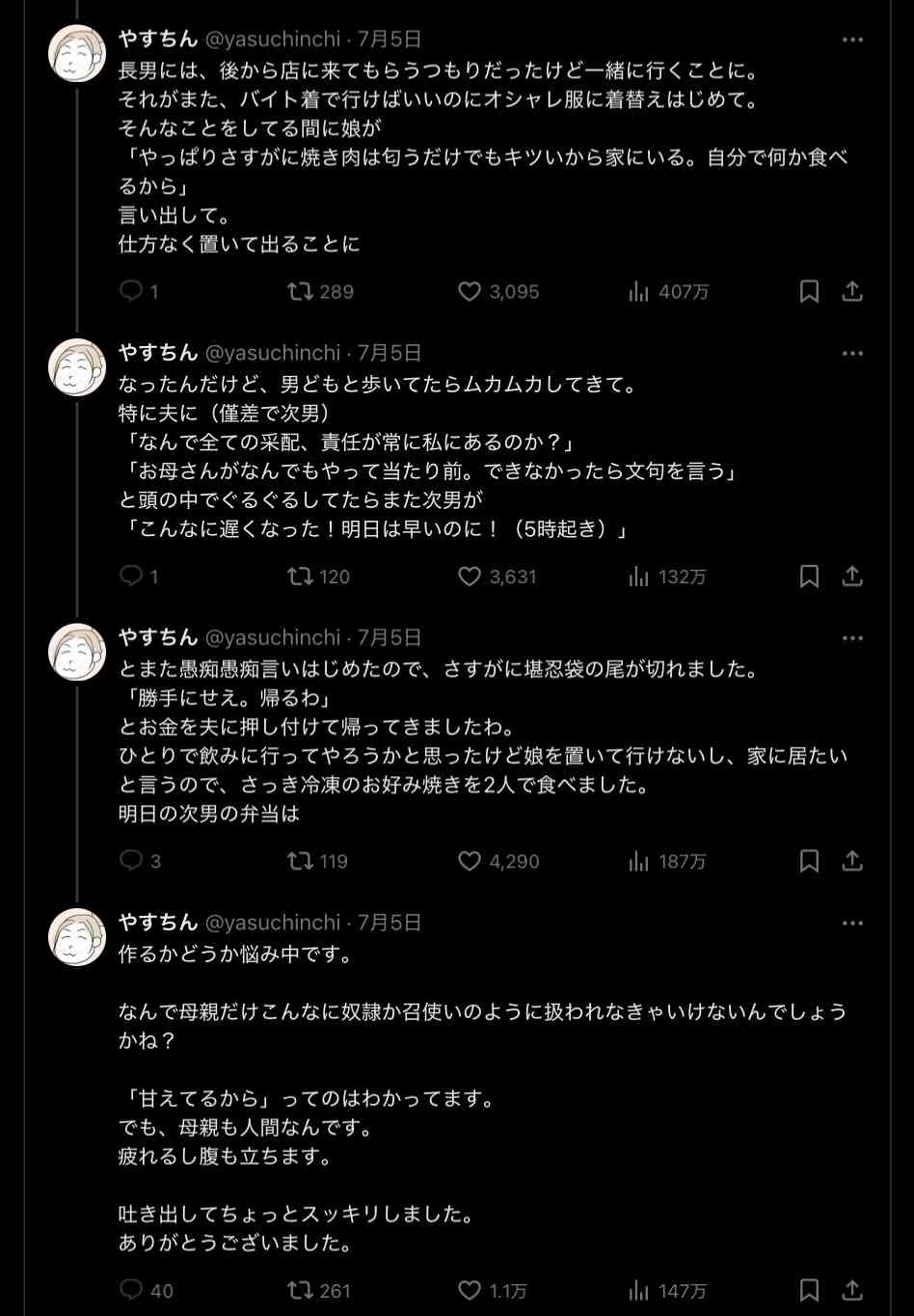Like the tweet showing 3,631 likes
The height and width of the screenshot is (1316, 914).
tap(470, 577)
